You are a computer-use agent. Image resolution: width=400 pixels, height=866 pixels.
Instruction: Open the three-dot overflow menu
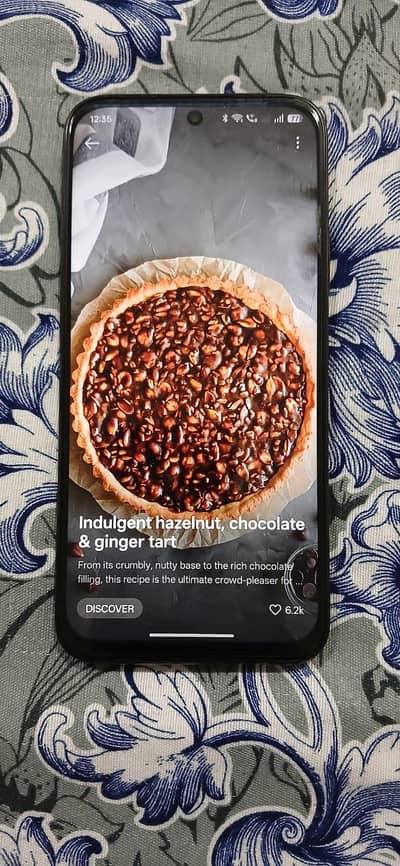coord(298,144)
